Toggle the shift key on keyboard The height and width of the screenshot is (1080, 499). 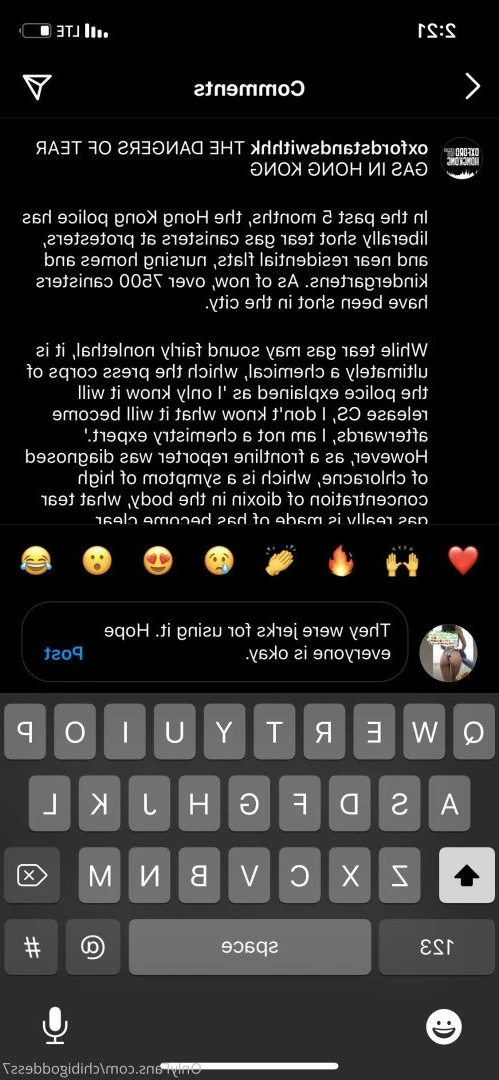[467, 875]
